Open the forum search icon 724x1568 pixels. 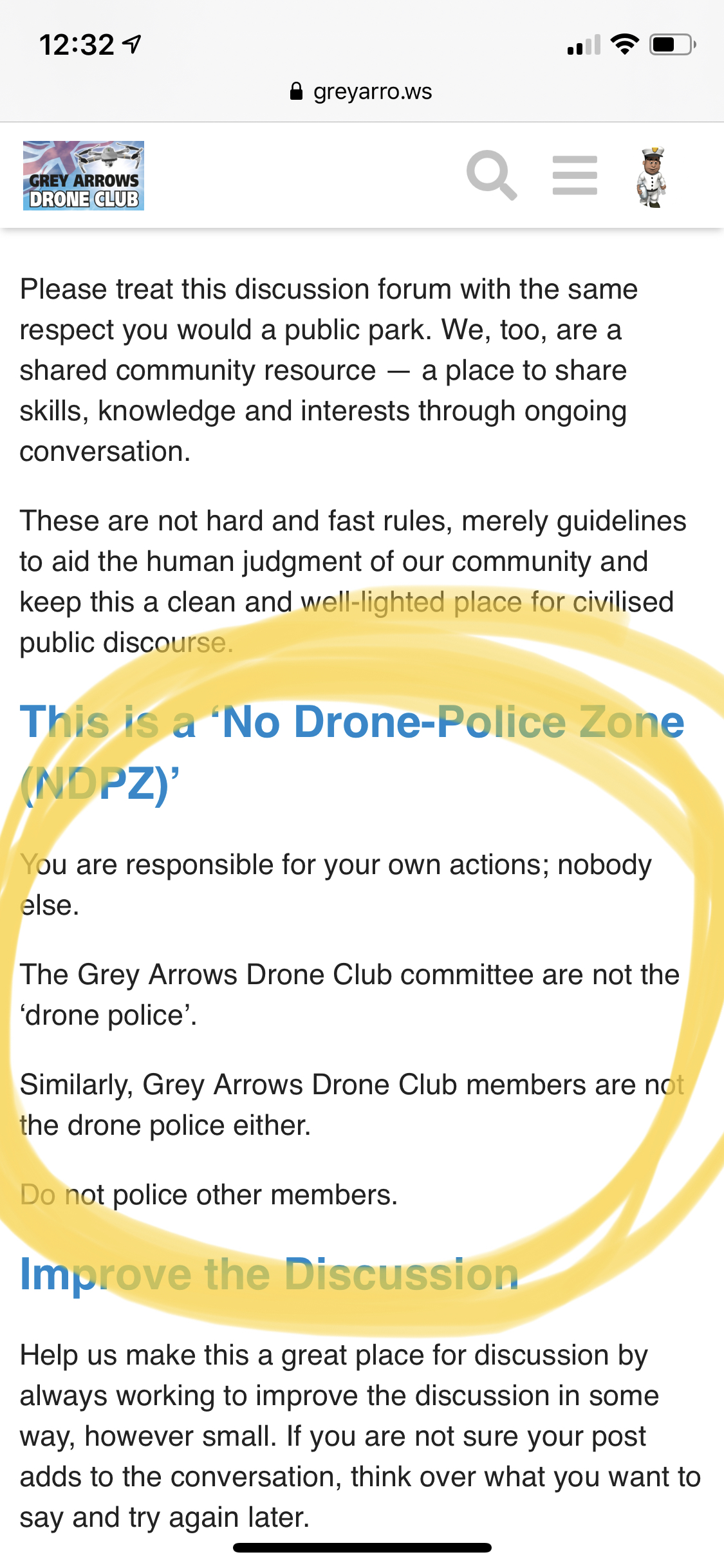click(492, 175)
